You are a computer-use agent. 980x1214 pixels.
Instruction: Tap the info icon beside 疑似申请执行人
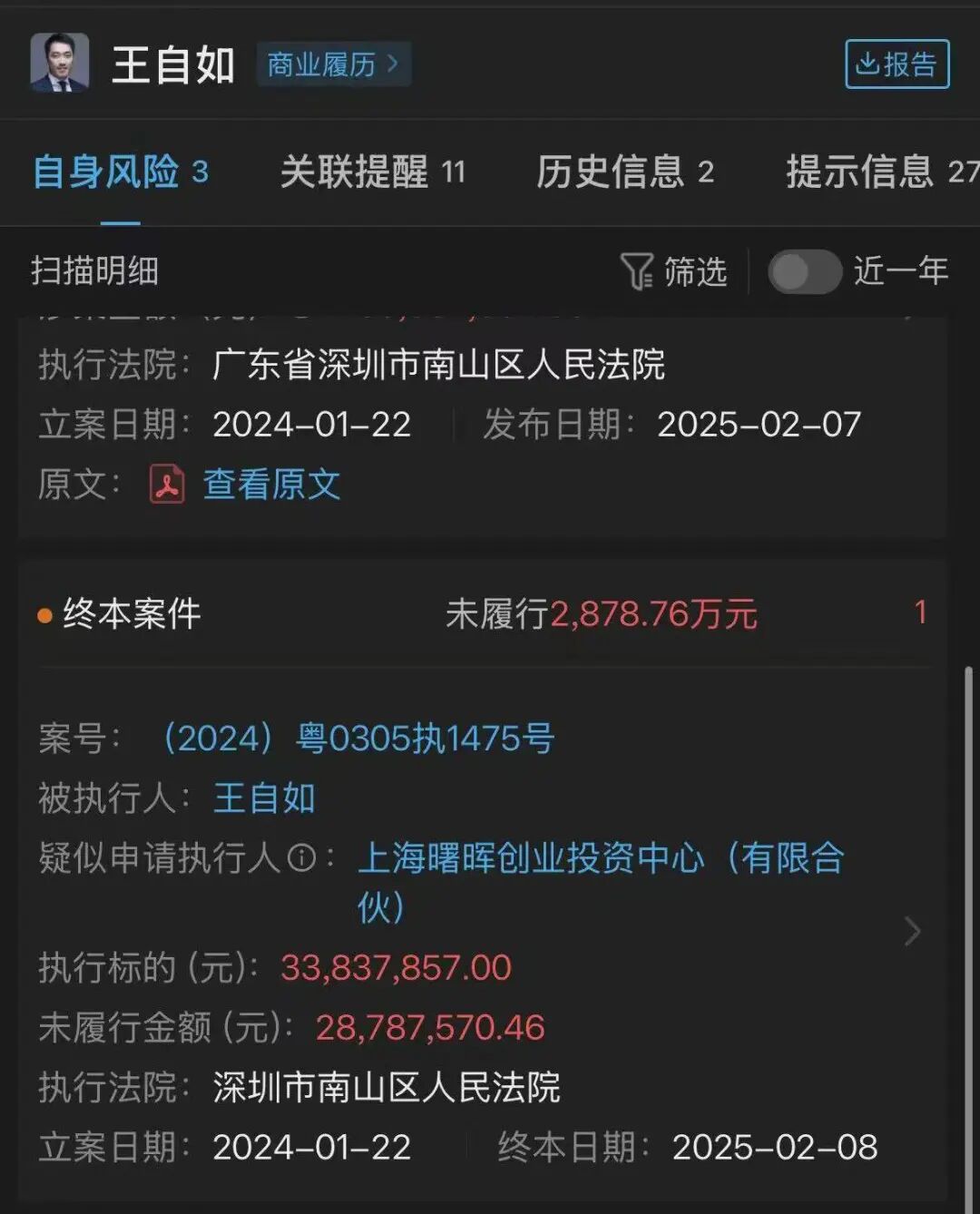pos(301,858)
